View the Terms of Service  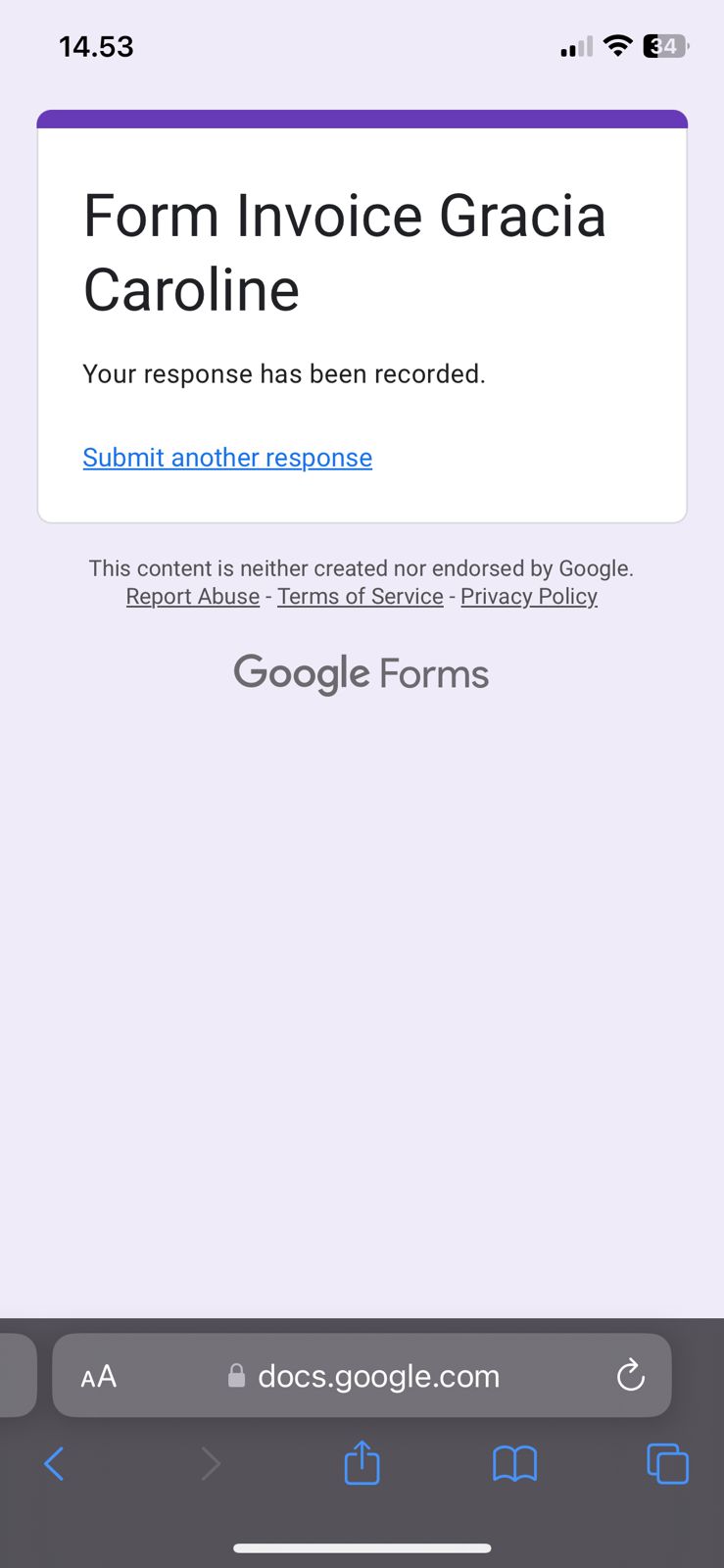pyautogui.click(x=361, y=597)
